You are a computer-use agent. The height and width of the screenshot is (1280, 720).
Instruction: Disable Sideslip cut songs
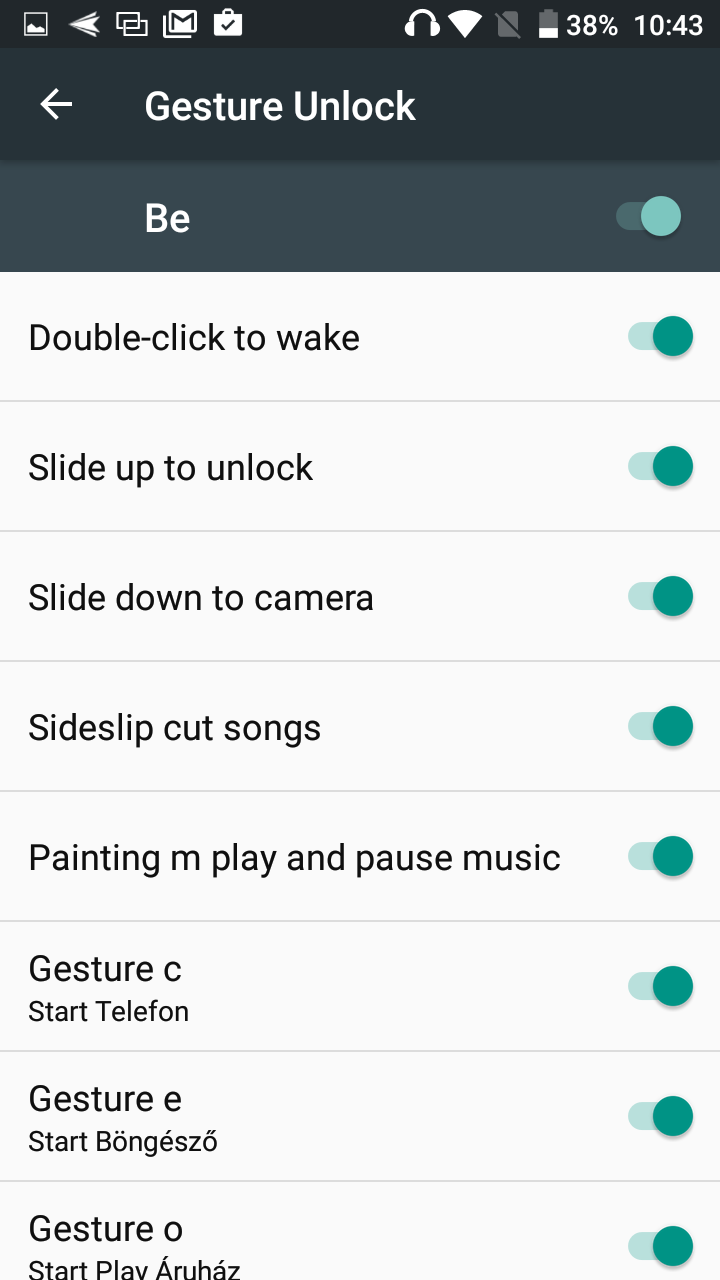click(660, 726)
